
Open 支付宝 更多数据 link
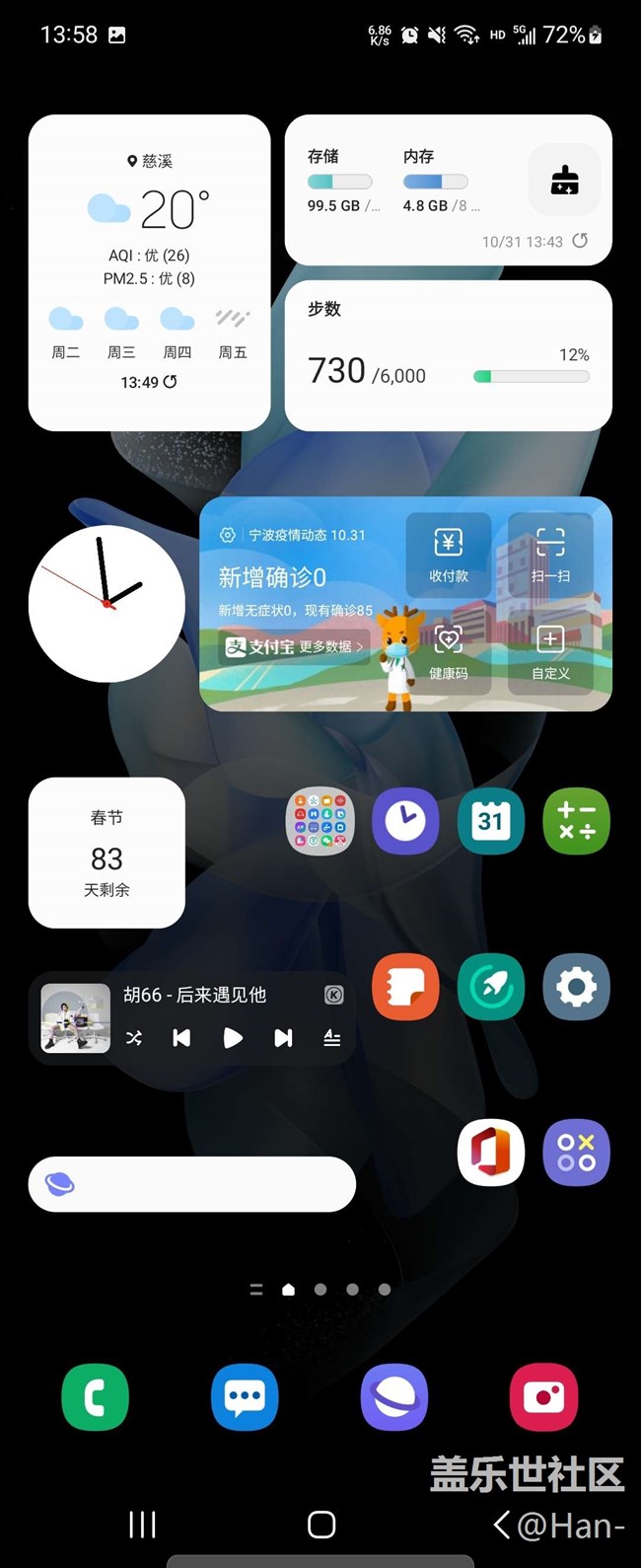click(296, 647)
